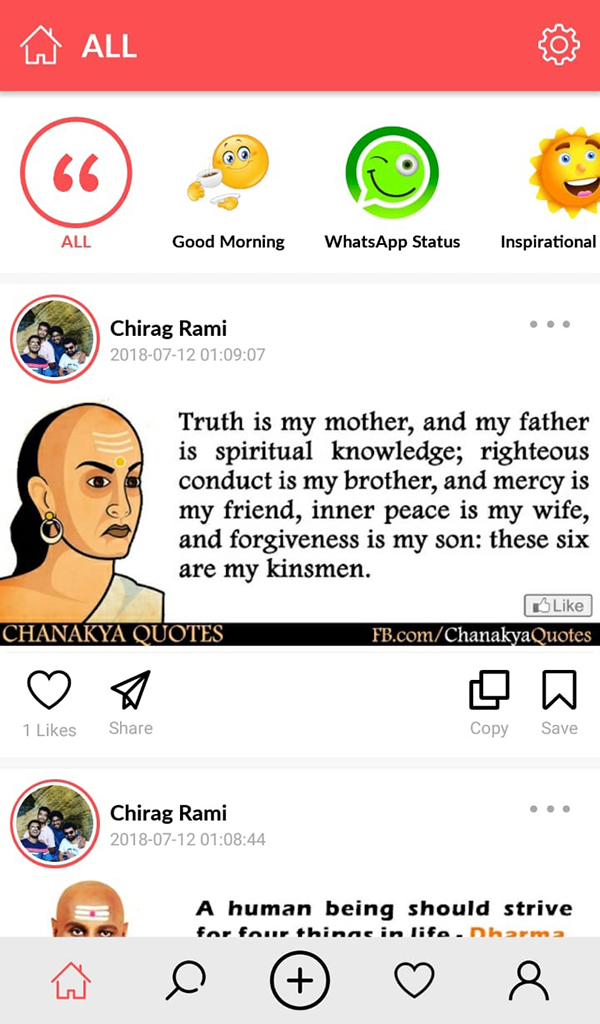Open the settings gear
The image size is (600, 1024).
558,46
